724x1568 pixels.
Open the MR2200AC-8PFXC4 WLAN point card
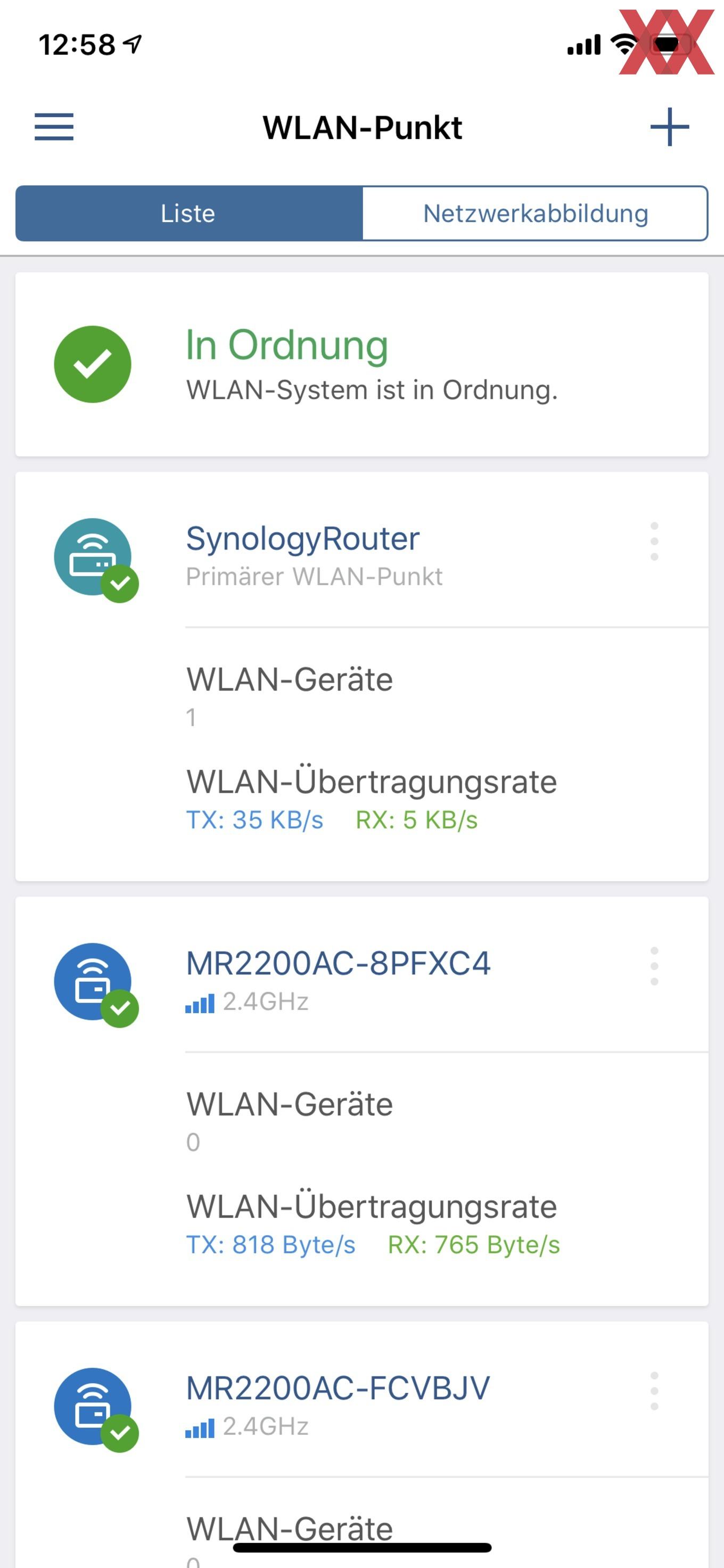tap(362, 1101)
